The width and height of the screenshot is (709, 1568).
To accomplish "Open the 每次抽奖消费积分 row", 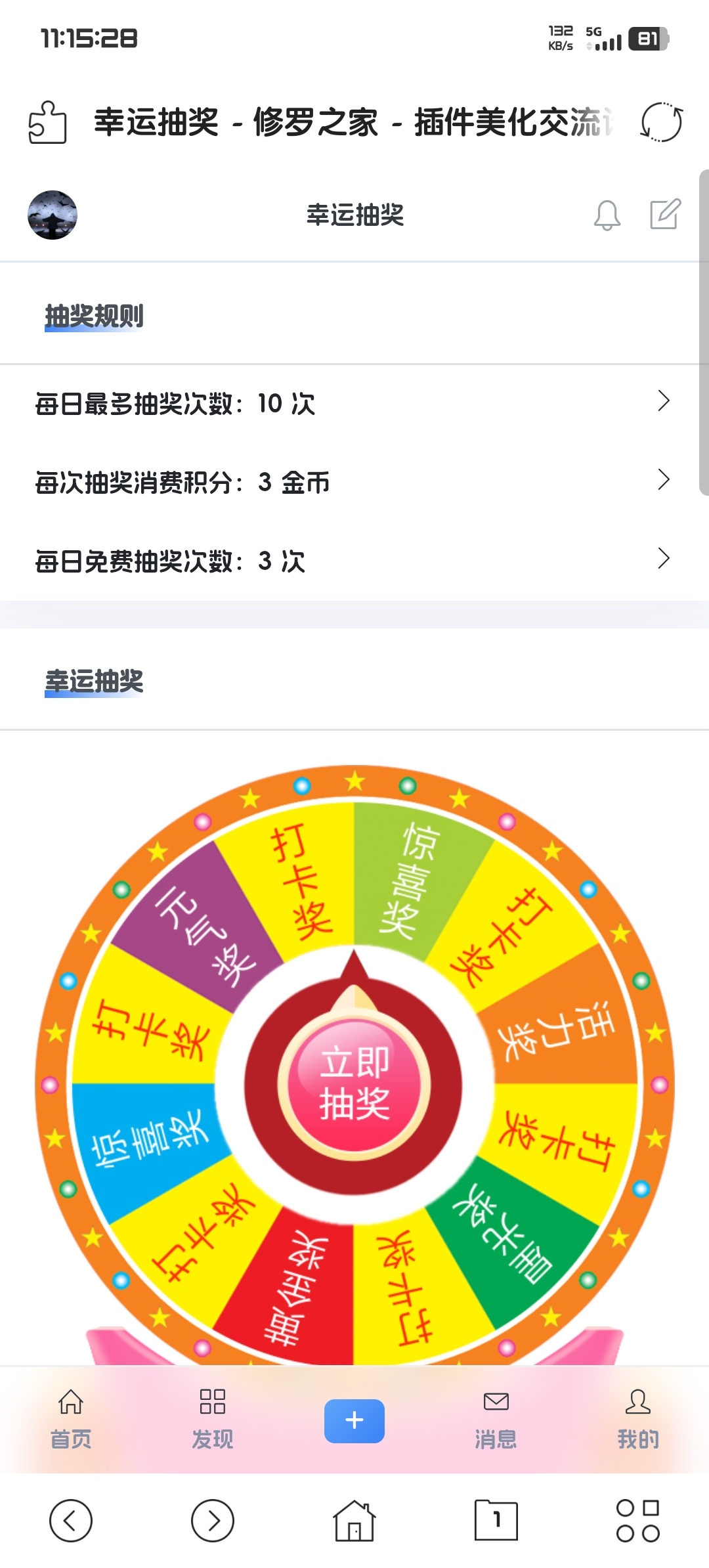I will (354, 482).
